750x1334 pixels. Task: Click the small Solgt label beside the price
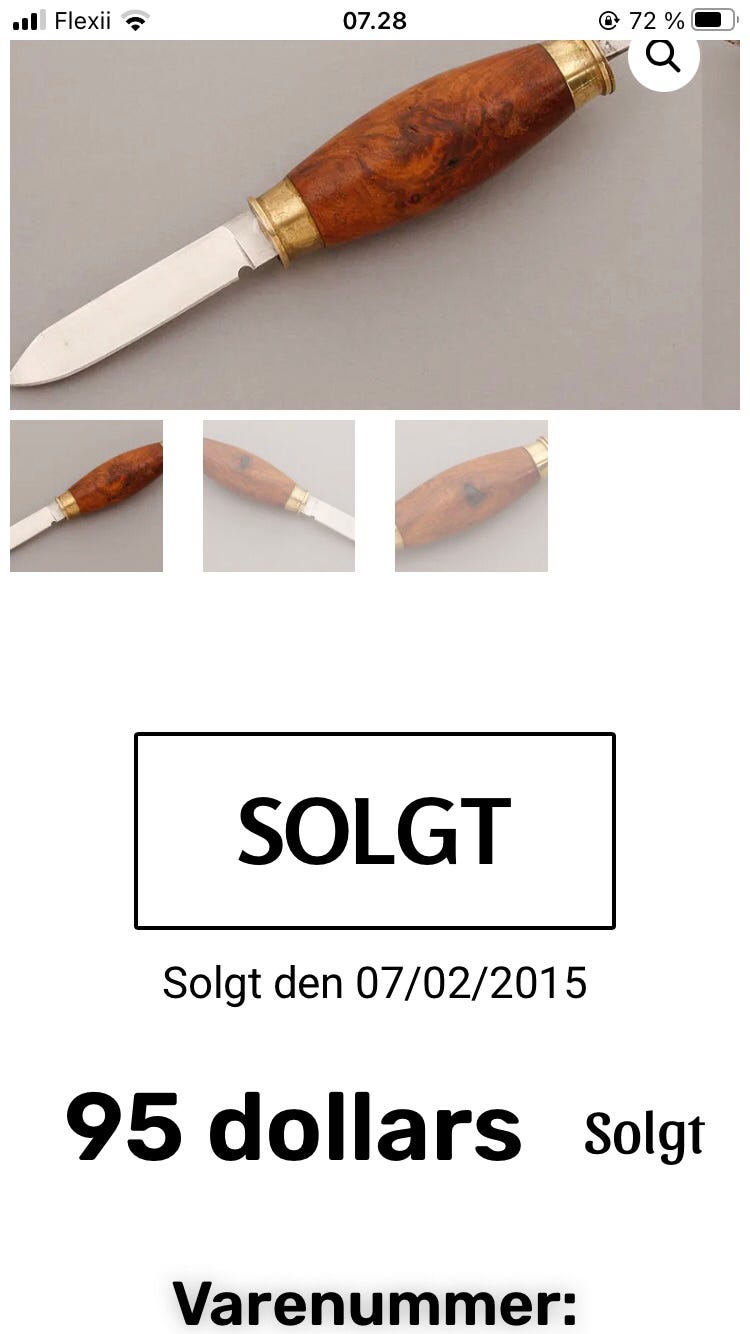[643, 1131]
